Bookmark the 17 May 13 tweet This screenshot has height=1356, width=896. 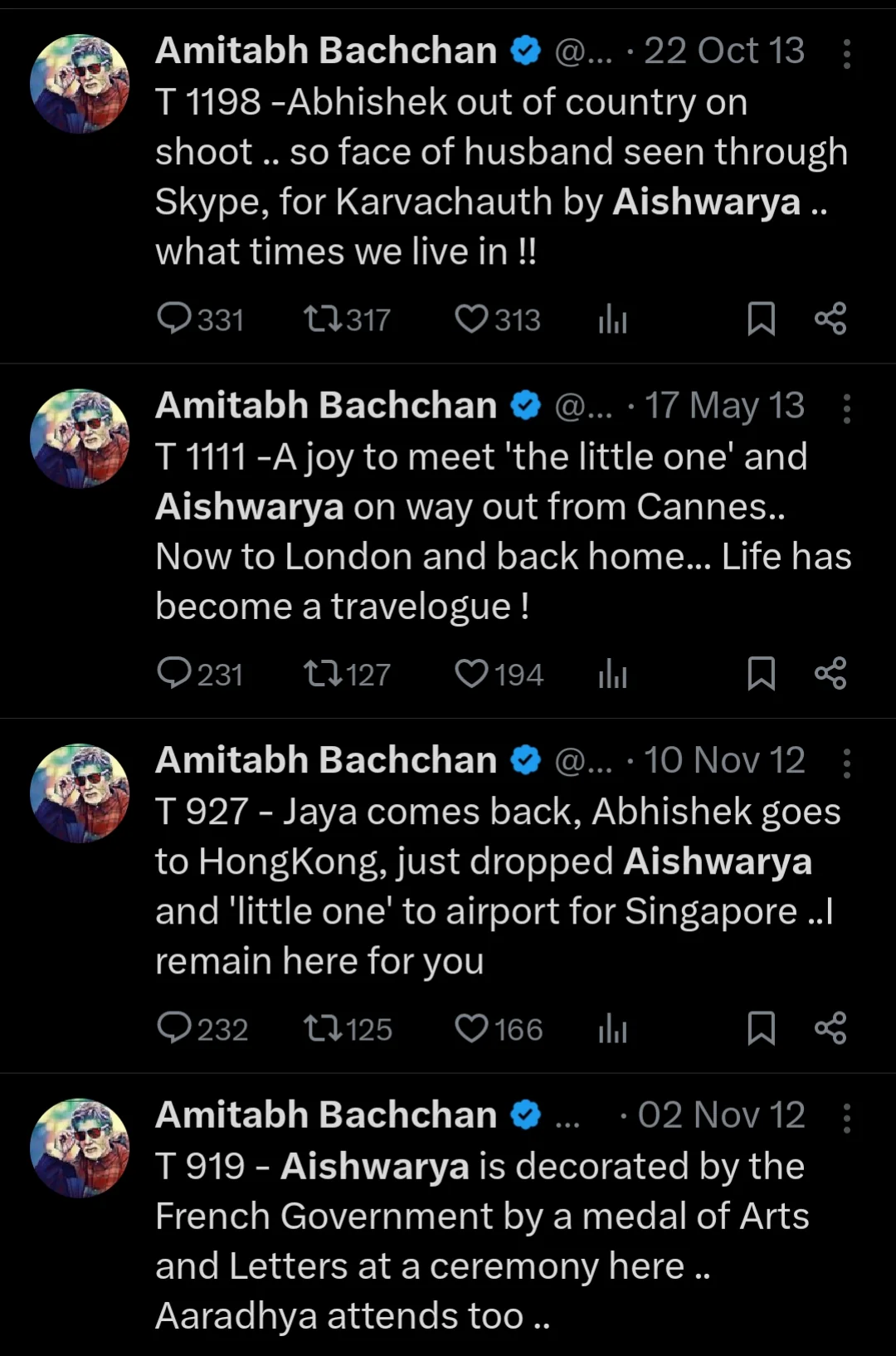(x=761, y=674)
